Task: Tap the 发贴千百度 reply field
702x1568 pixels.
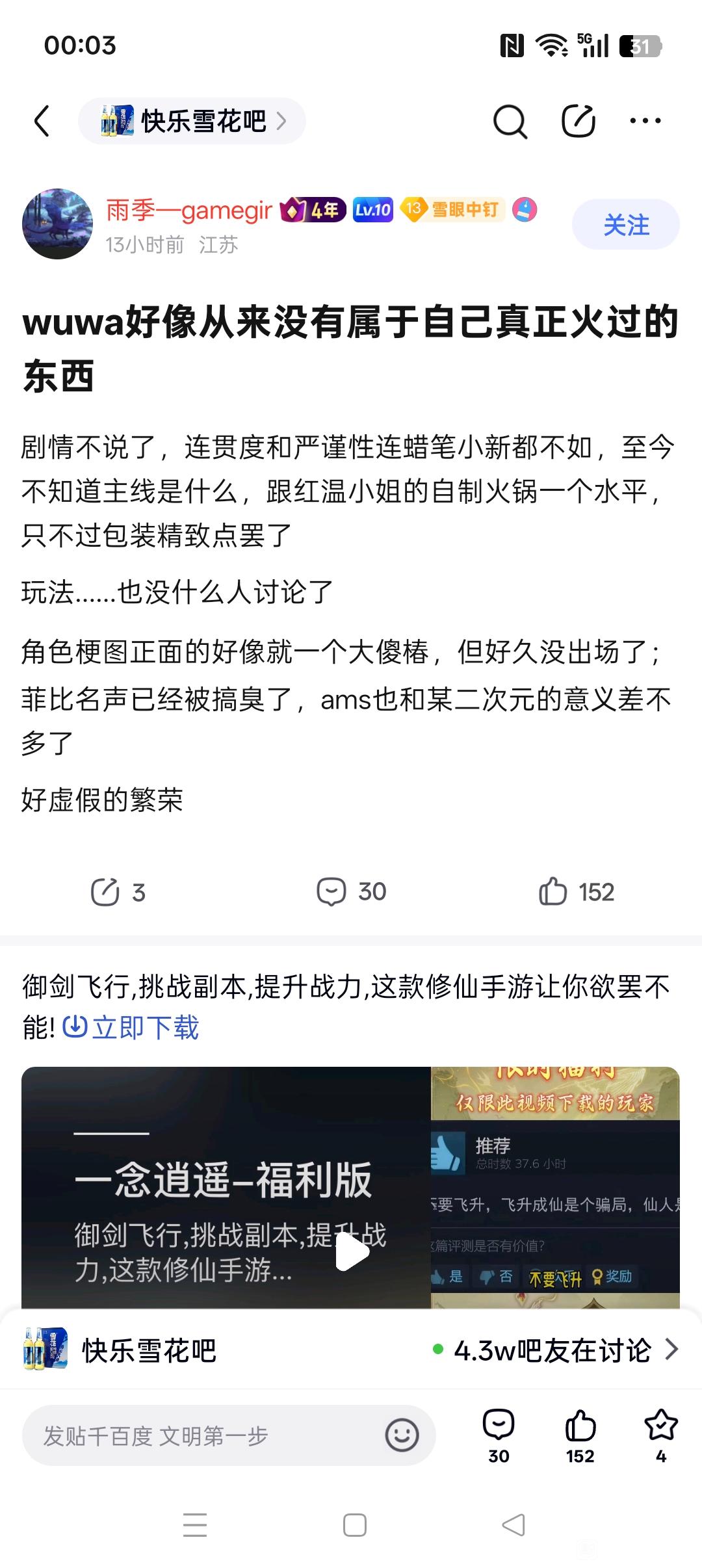Action: tap(195, 1435)
